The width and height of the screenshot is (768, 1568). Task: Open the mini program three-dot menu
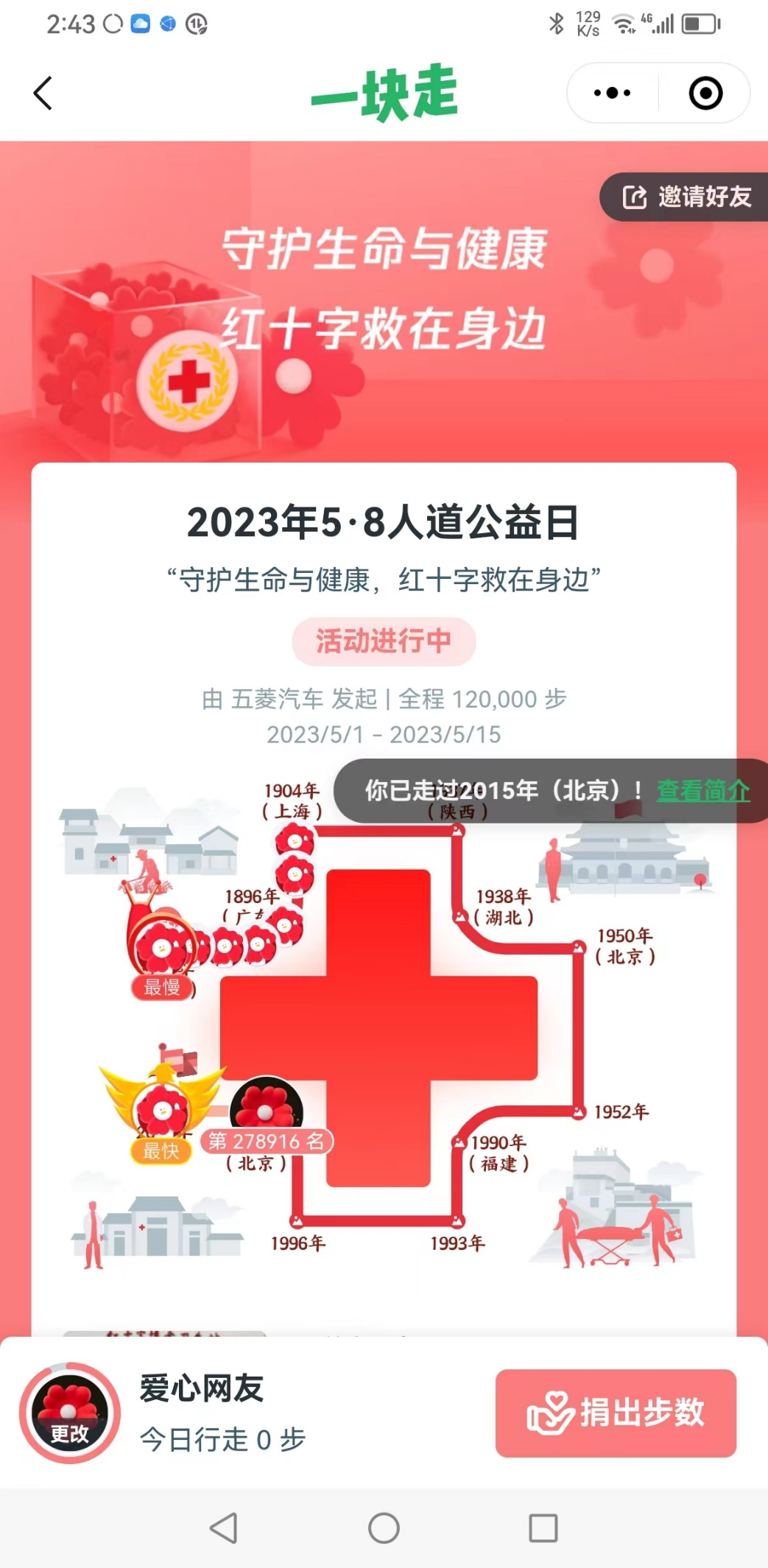(612, 94)
